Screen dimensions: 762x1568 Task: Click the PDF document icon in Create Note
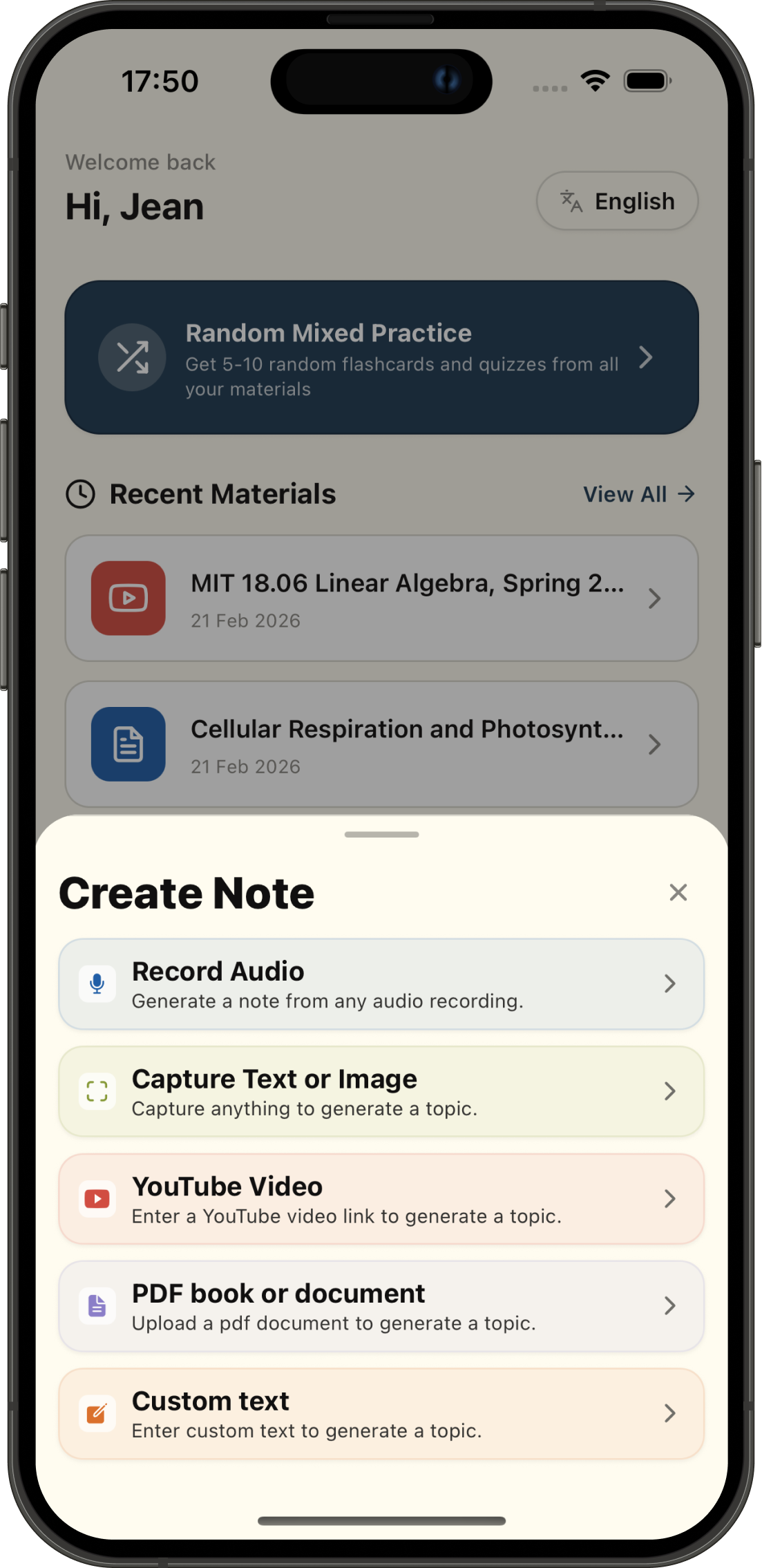tap(97, 1305)
